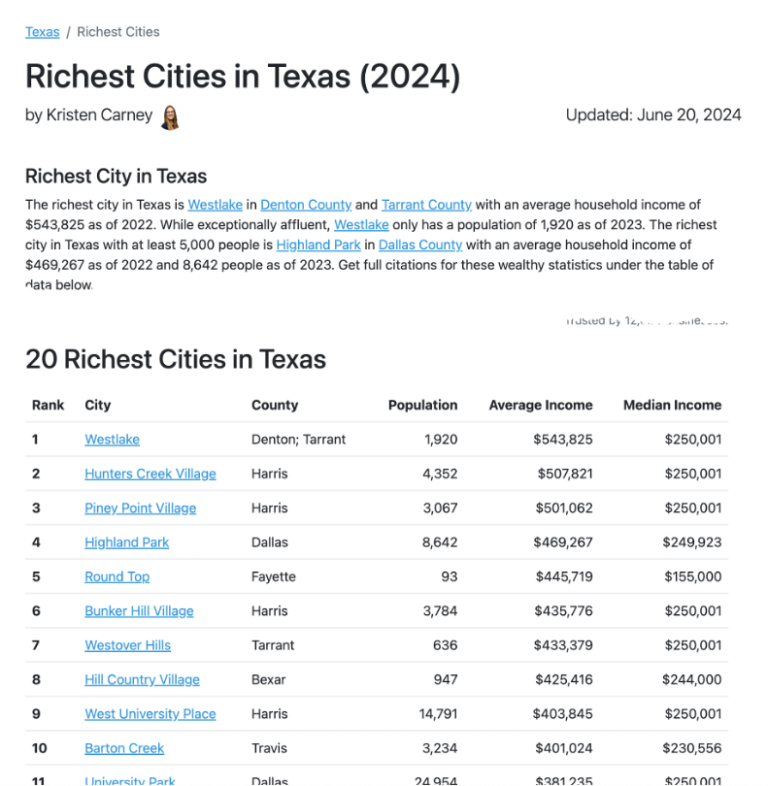Open the Texas breadcrumb link
The height and width of the screenshot is (786, 768).
[x=42, y=32]
